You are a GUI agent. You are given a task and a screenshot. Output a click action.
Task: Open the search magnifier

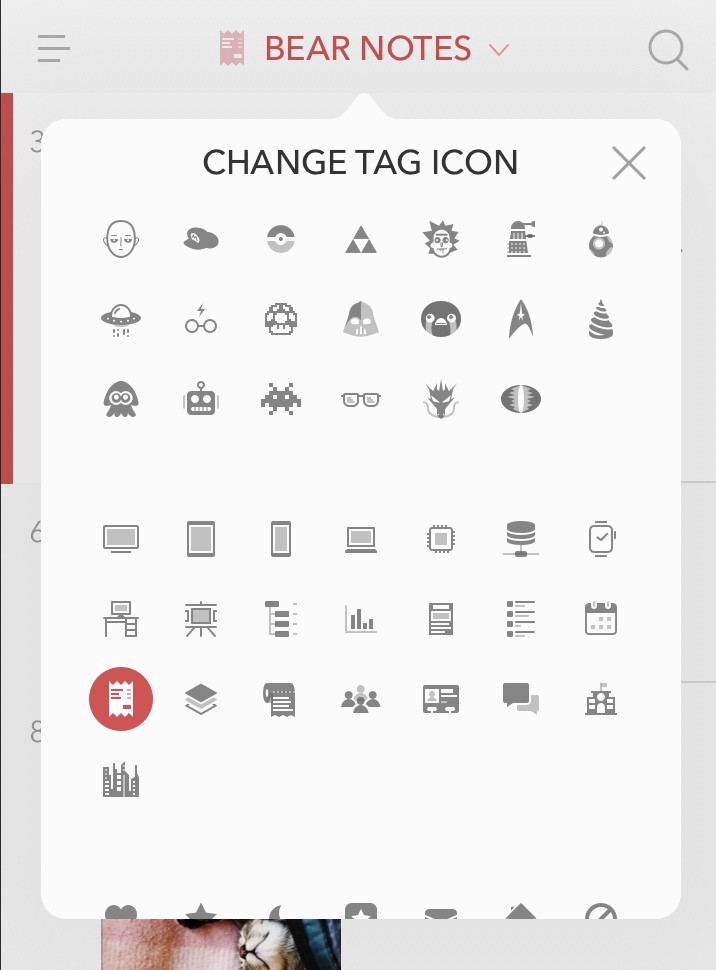668,48
